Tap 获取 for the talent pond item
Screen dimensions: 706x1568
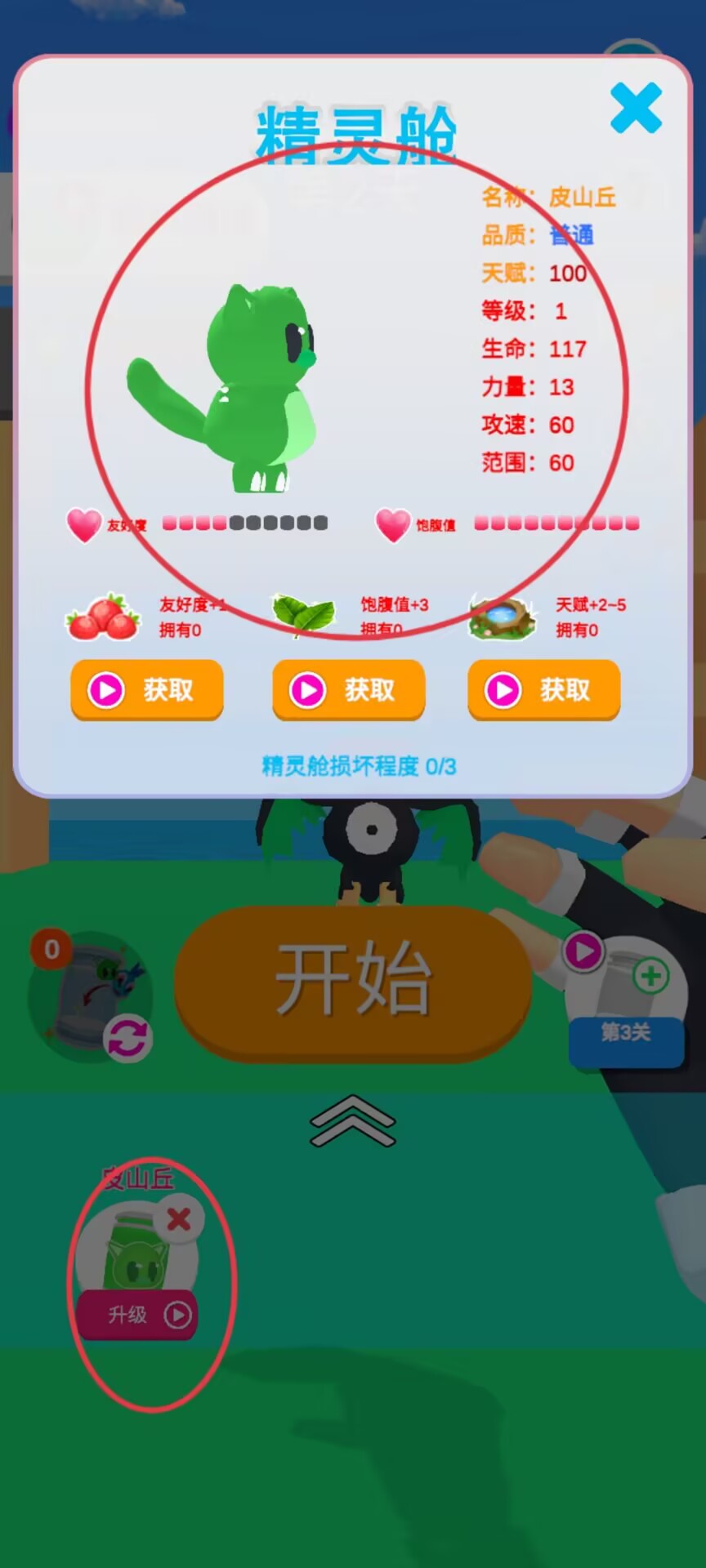click(x=544, y=690)
